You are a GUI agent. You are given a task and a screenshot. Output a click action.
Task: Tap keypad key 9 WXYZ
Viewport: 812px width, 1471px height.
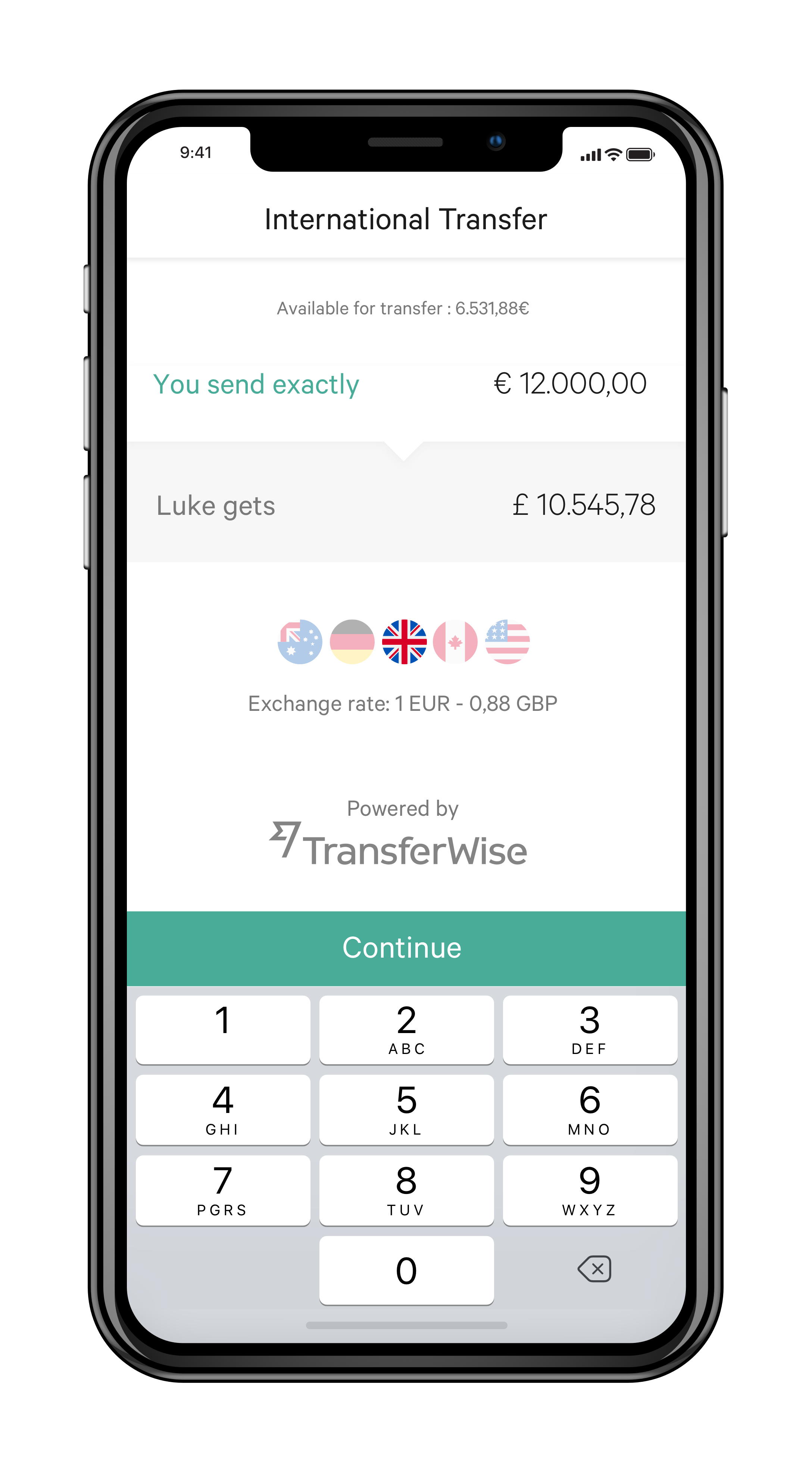590,1190
